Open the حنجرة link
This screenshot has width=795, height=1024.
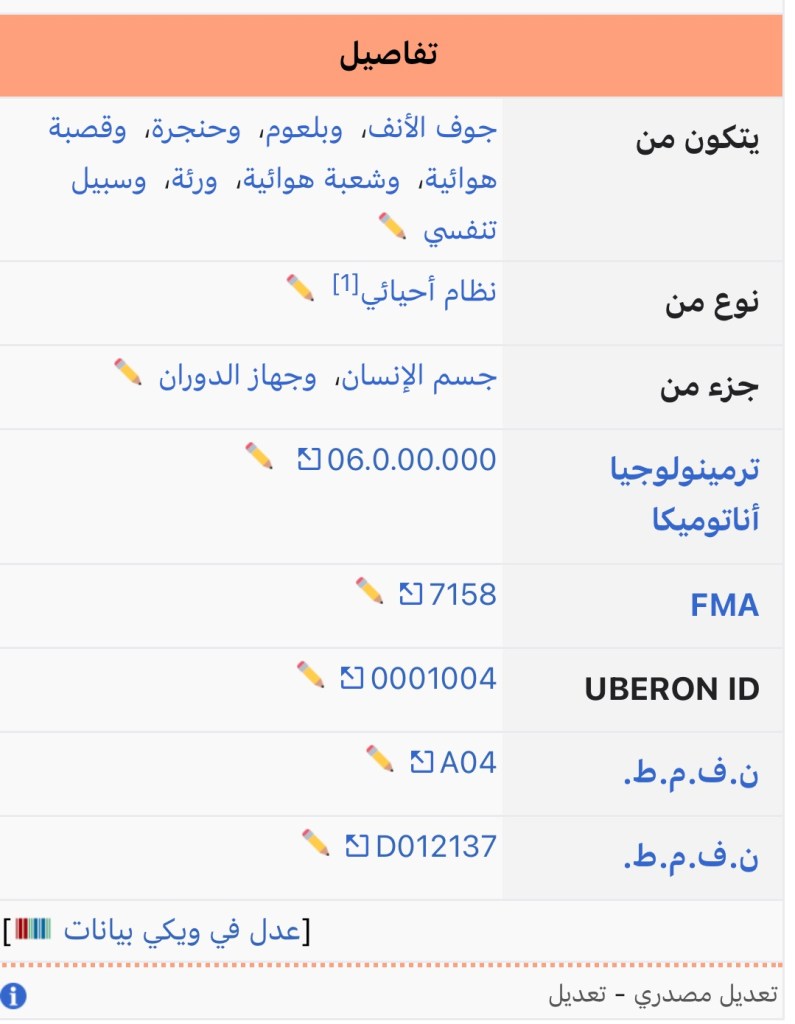click(213, 130)
